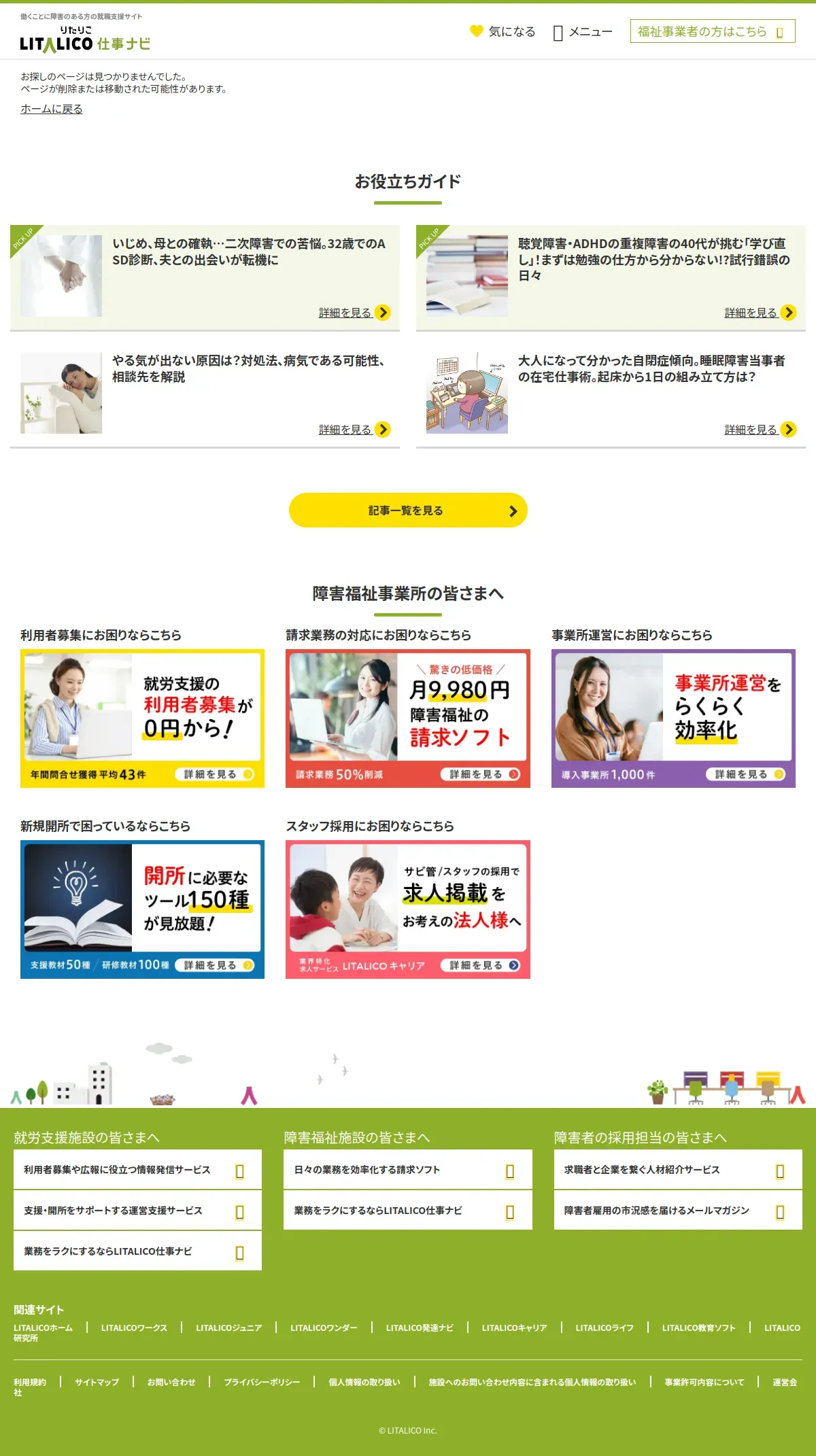The image size is (816, 1456).
Task: Tap 記事一覧を見る button
Action: [408, 510]
